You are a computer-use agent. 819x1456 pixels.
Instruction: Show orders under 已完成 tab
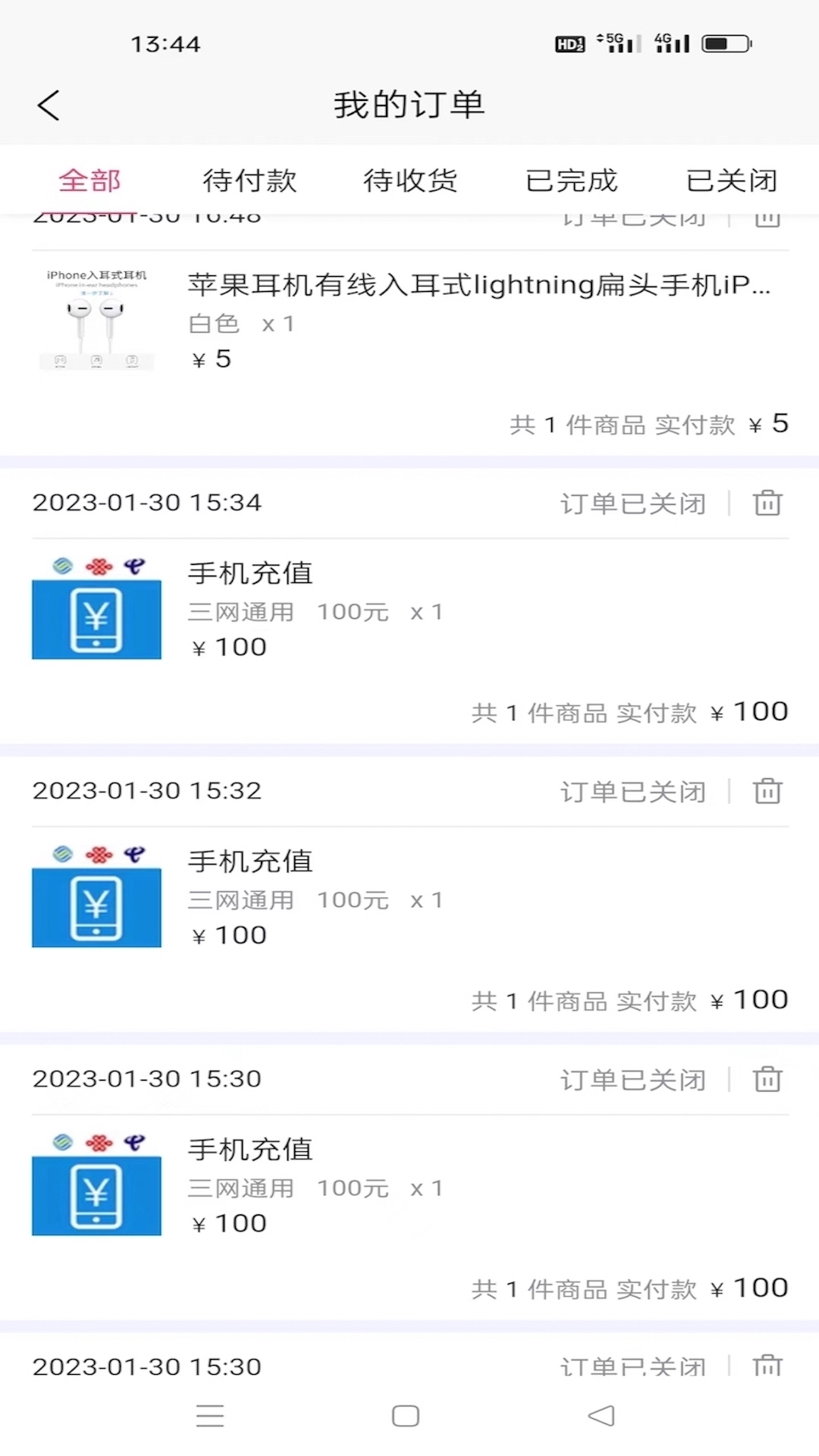(x=571, y=180)
